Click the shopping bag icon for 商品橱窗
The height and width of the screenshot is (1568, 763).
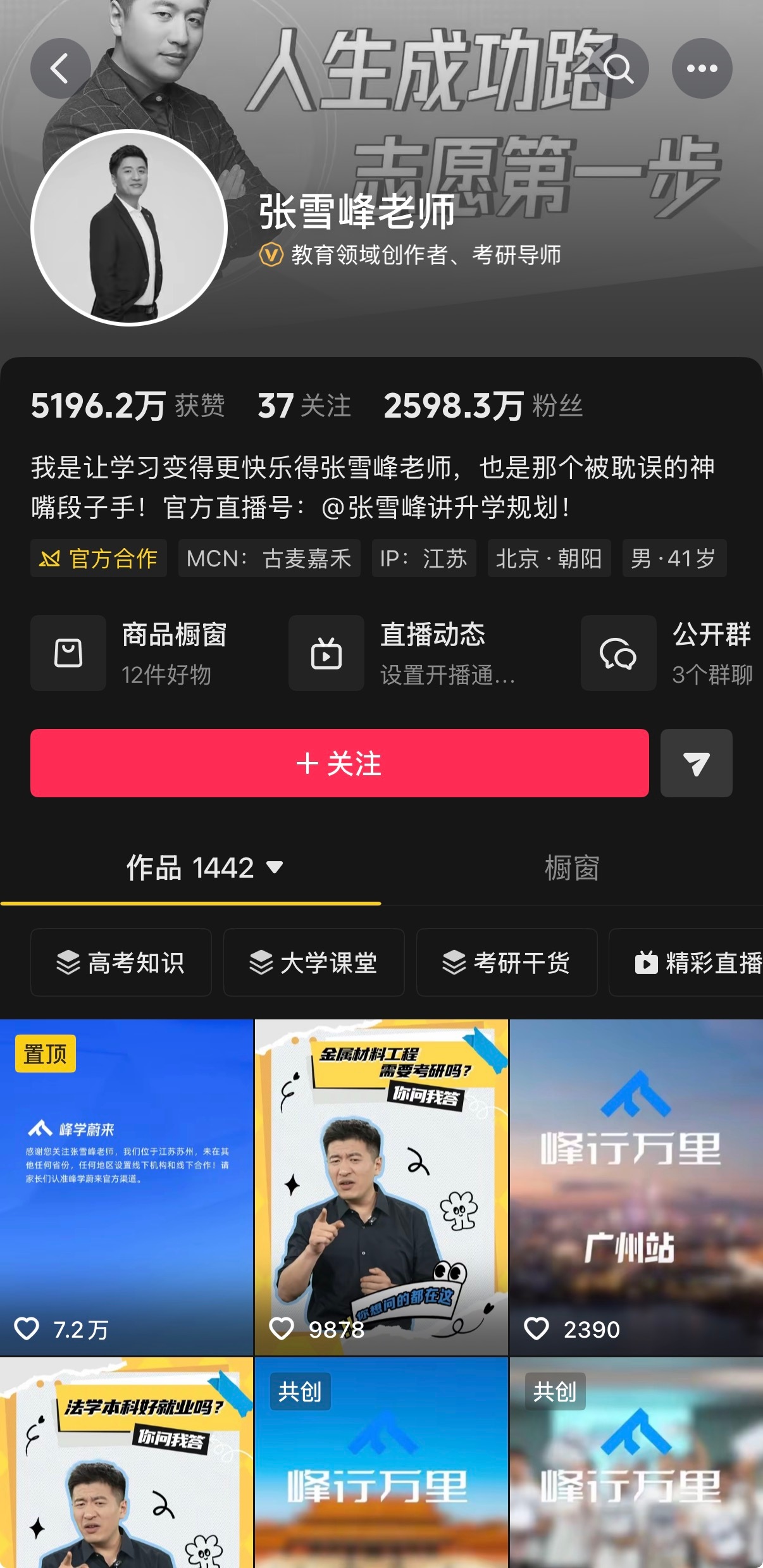click(68, 654)
